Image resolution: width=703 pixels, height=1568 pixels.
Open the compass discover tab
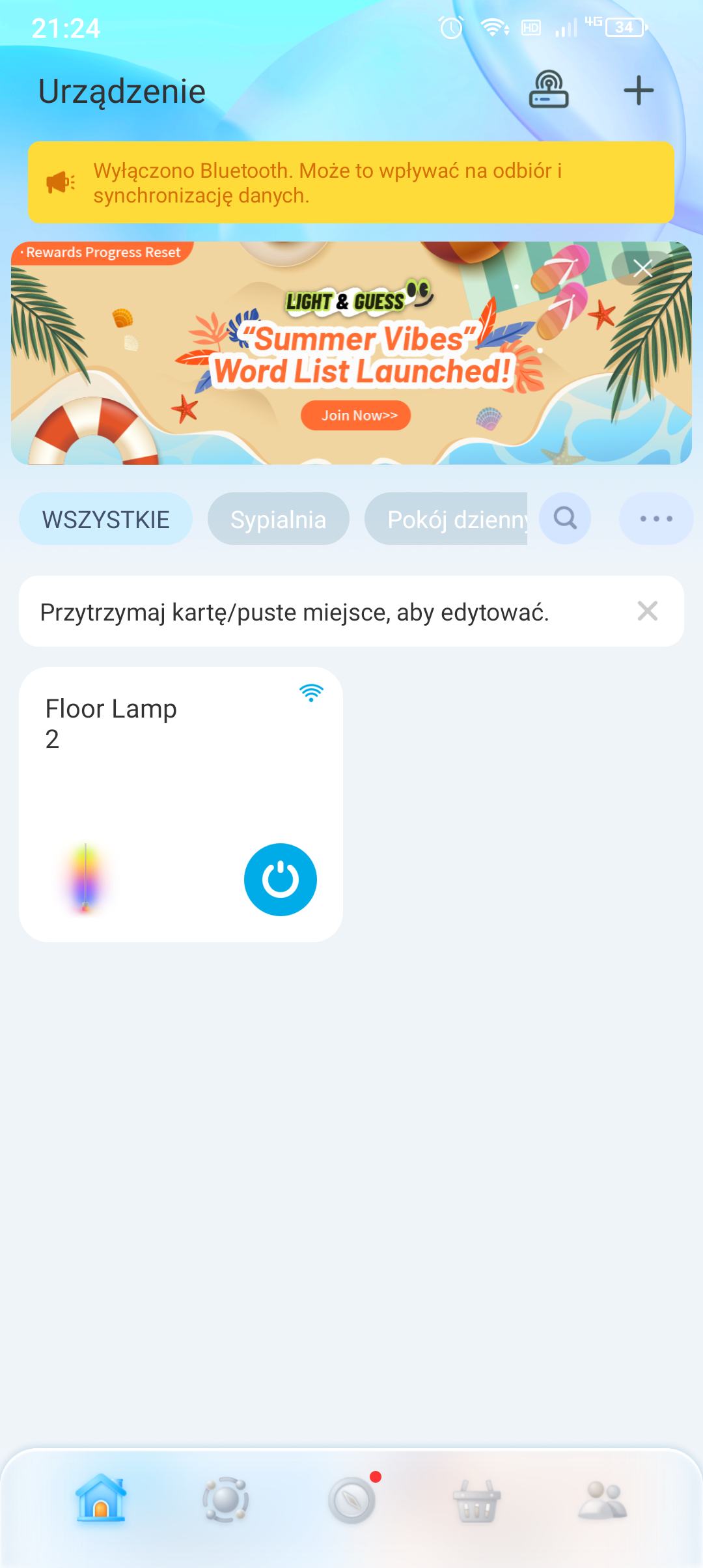[x=351, y=1500]
